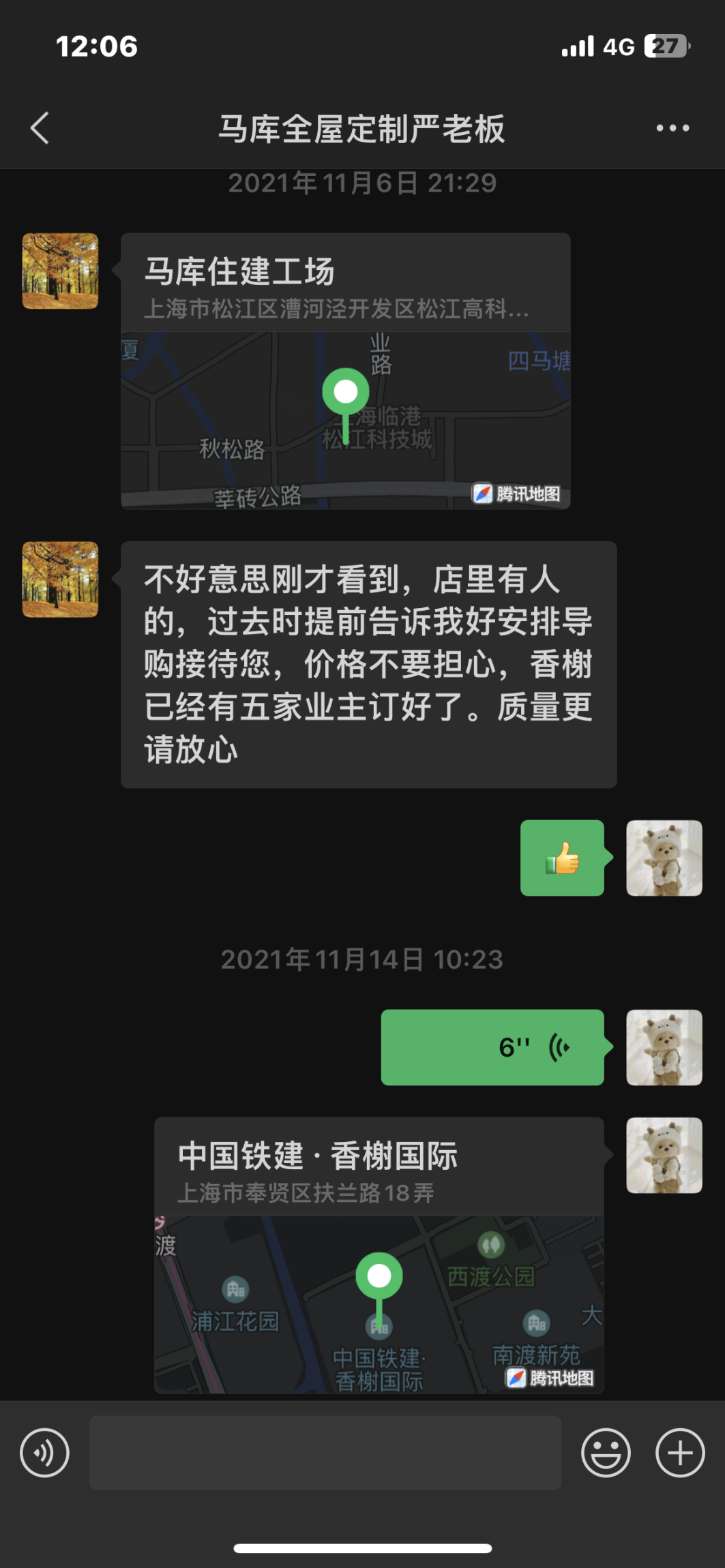Screen dimensions: 725x1568
Task: View the autumn-trees avatar contact profile
Action: 60,271
